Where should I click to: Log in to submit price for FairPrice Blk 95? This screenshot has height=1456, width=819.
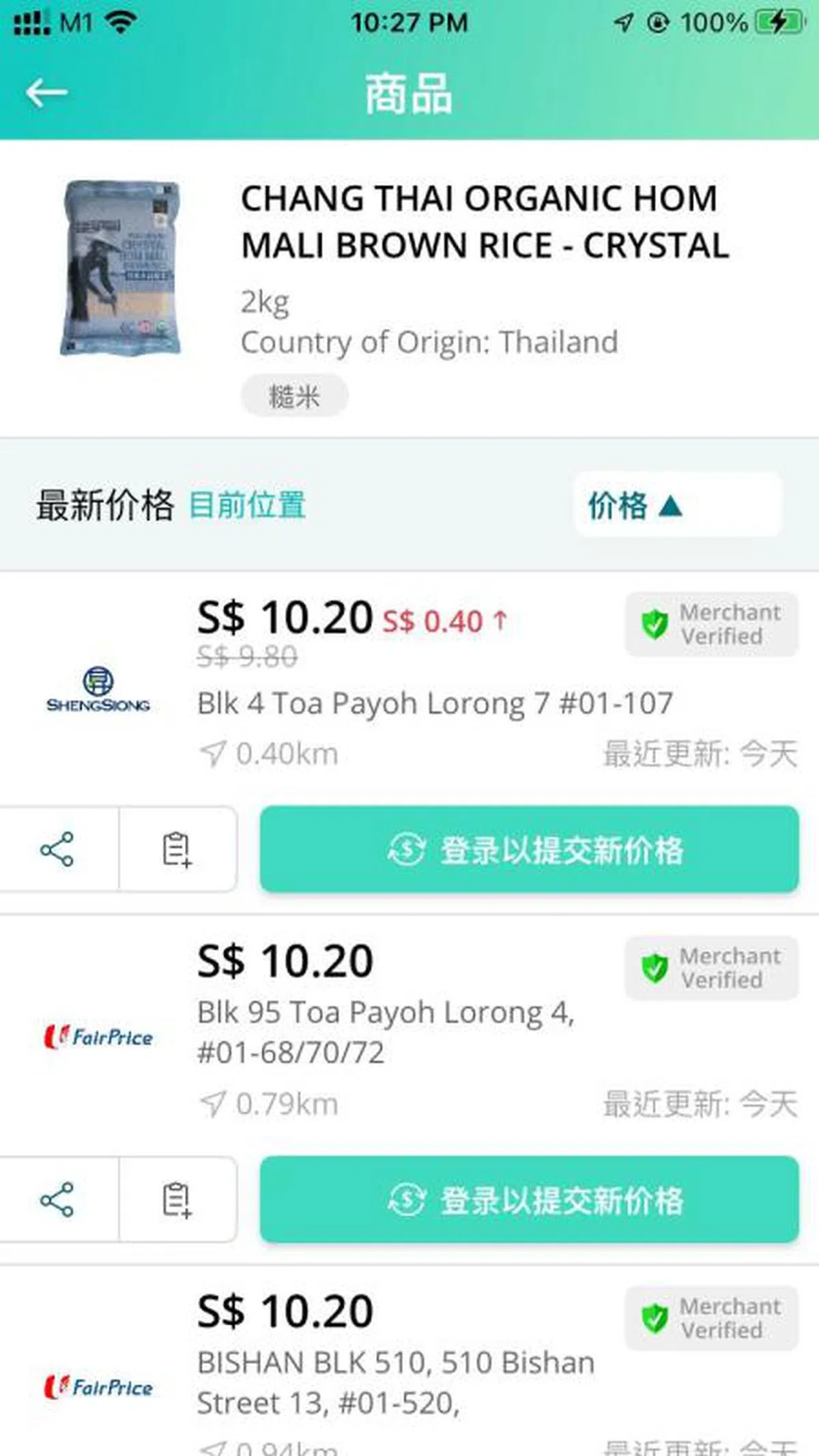click(x=529, y=1199)
